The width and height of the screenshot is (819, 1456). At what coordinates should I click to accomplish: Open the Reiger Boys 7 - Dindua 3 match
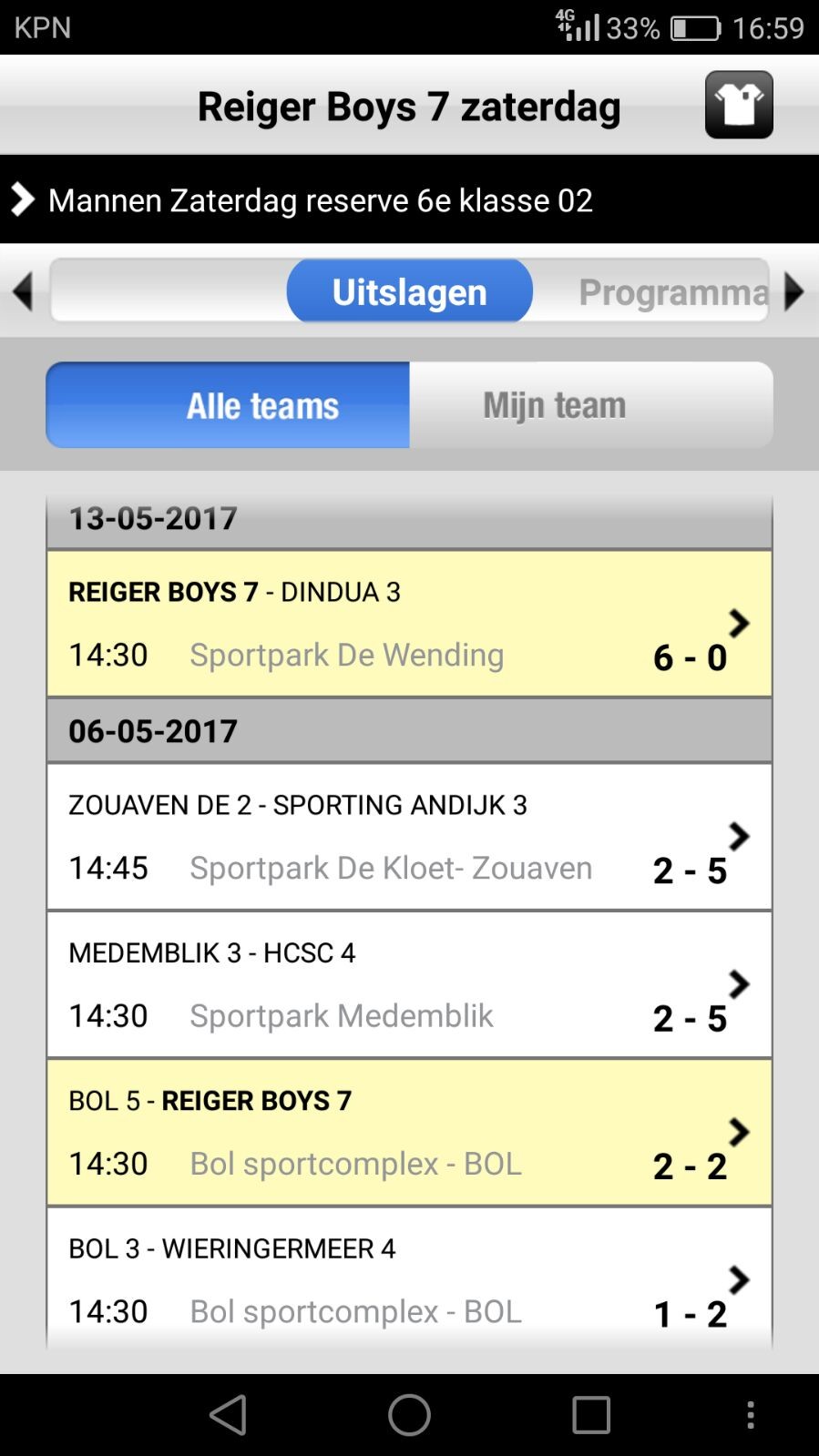click(409, 624)
